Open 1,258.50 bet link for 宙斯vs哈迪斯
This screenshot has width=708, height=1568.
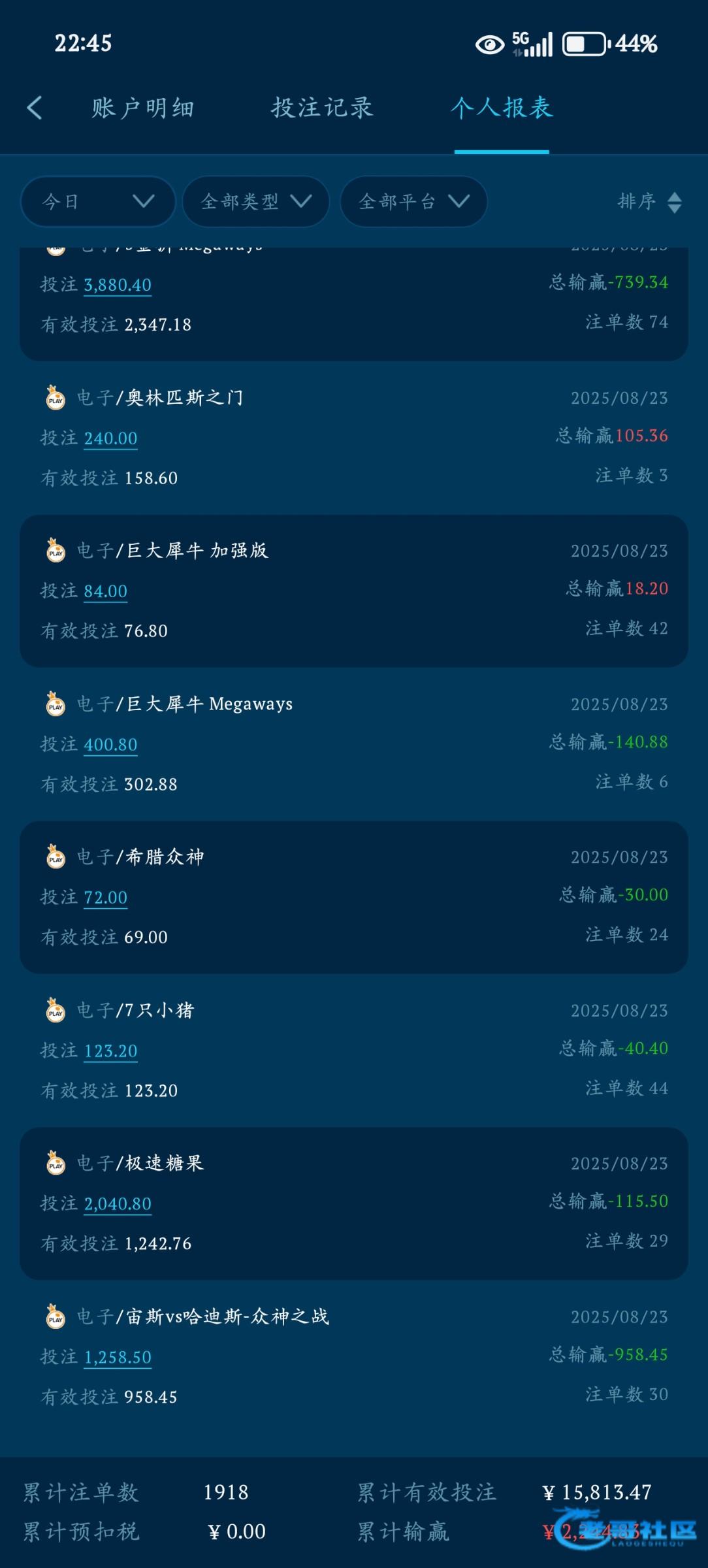pyautogui.click(x=118, y=1358)
